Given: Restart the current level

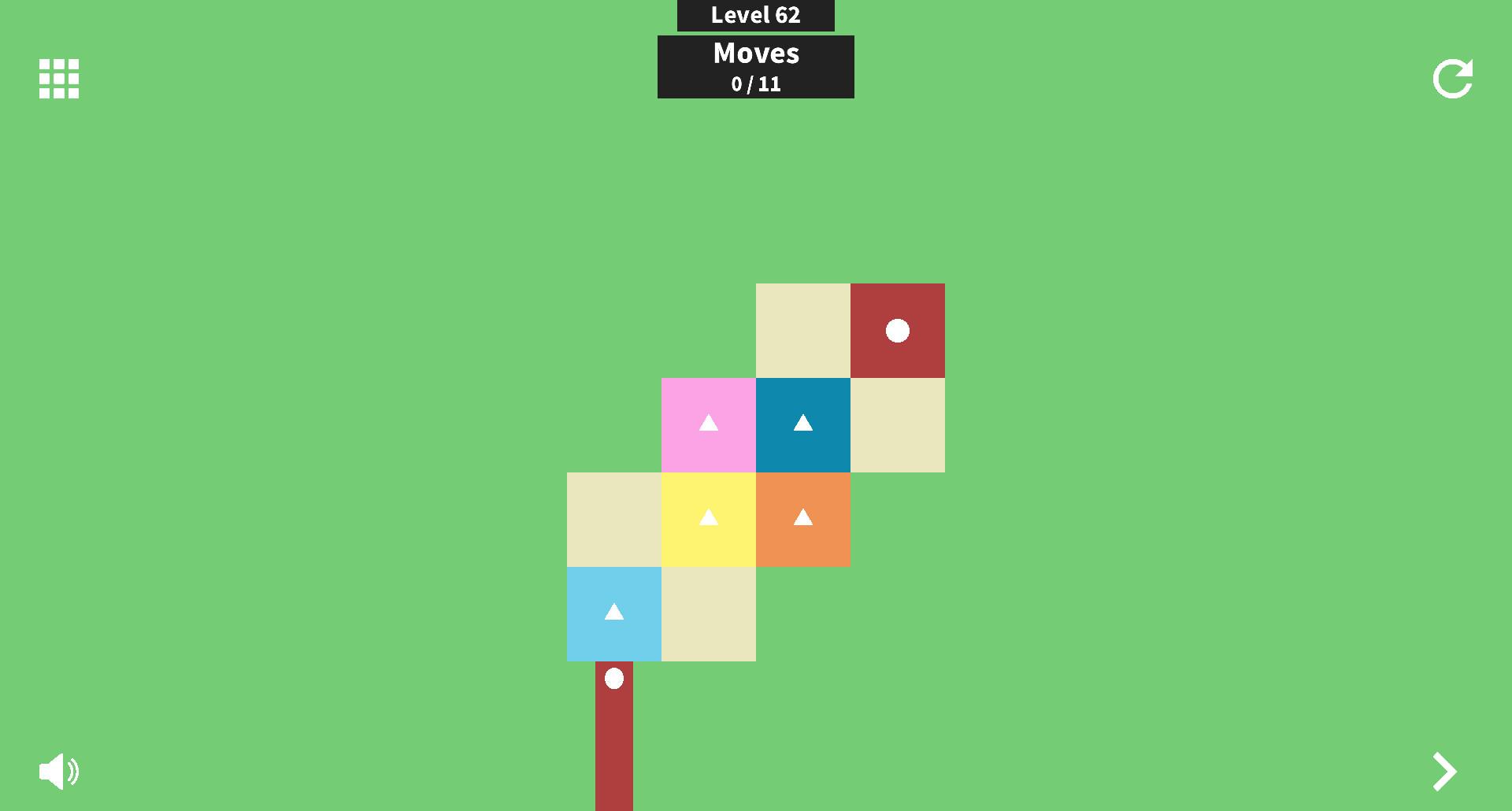Looking at the screenshot, I should pyautogui.click(x=1452, y=79).
